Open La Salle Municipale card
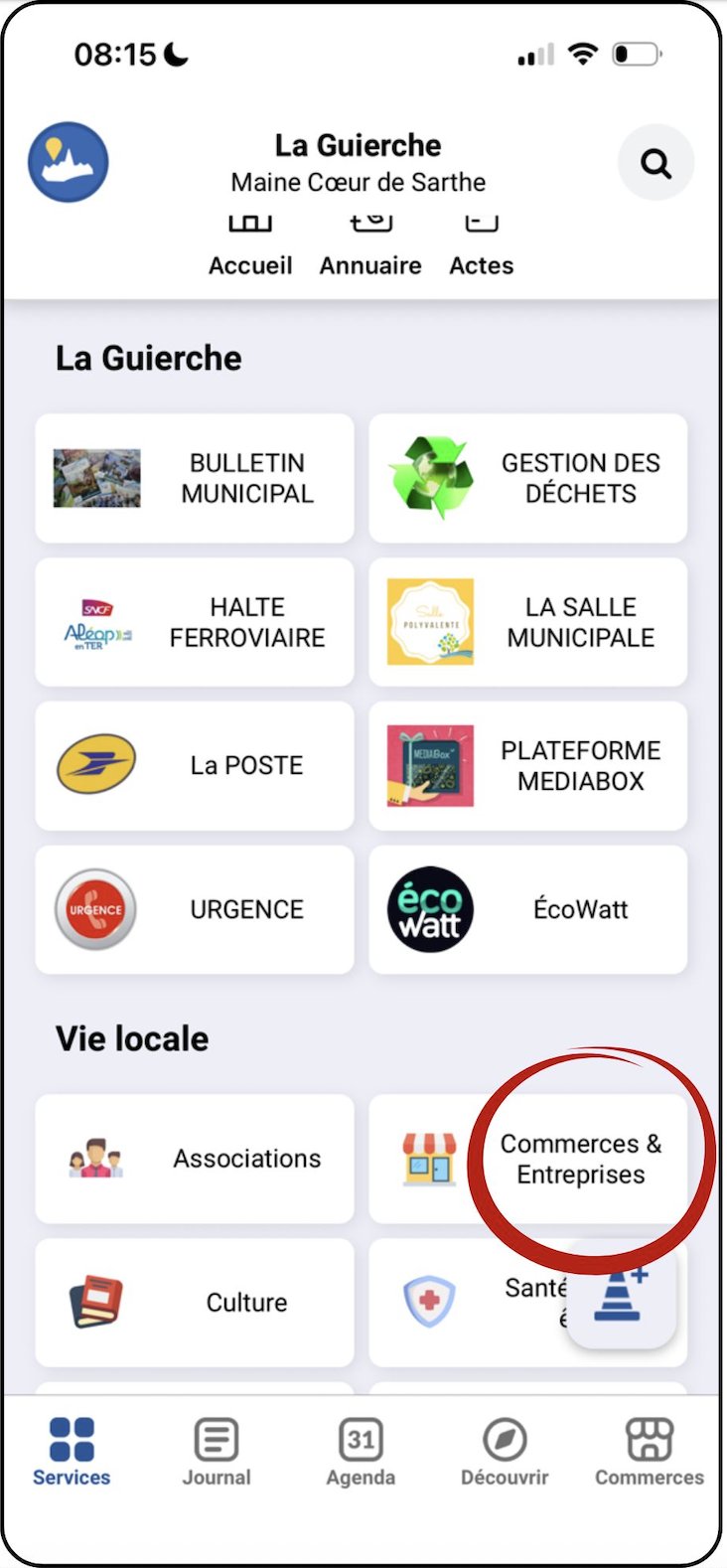The image size is (727, 1568). [528, 622]
